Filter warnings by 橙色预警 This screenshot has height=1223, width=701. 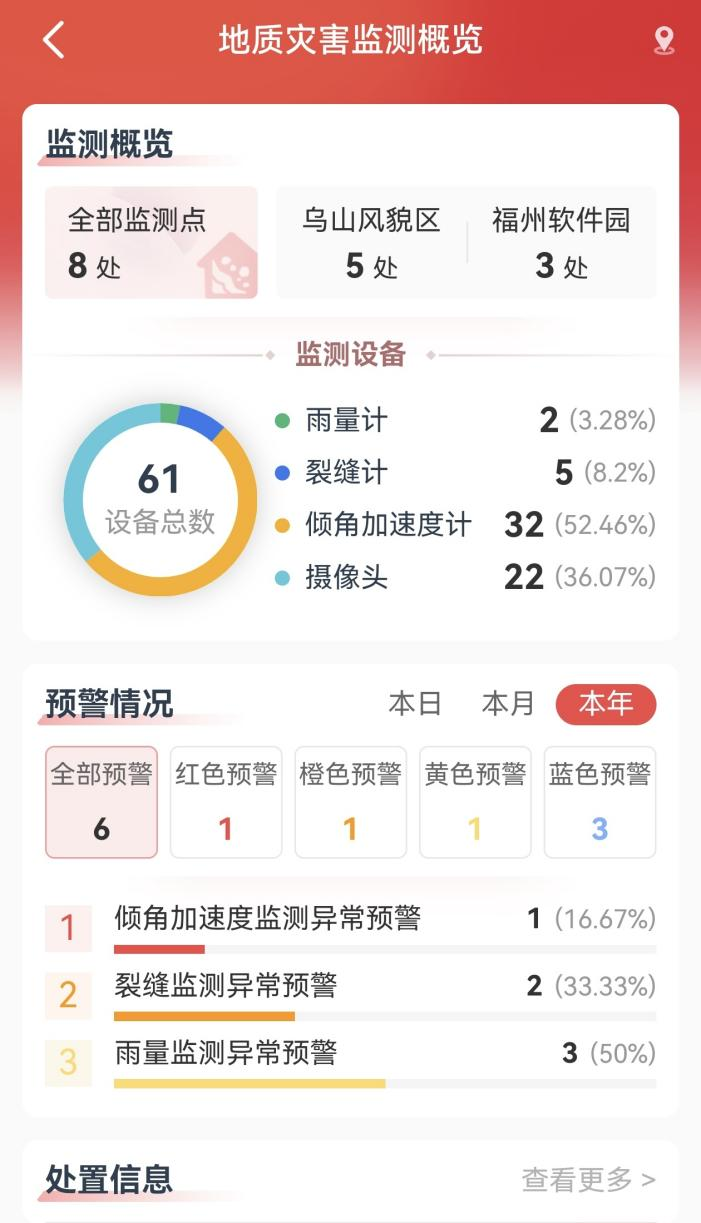click(350, 802)
